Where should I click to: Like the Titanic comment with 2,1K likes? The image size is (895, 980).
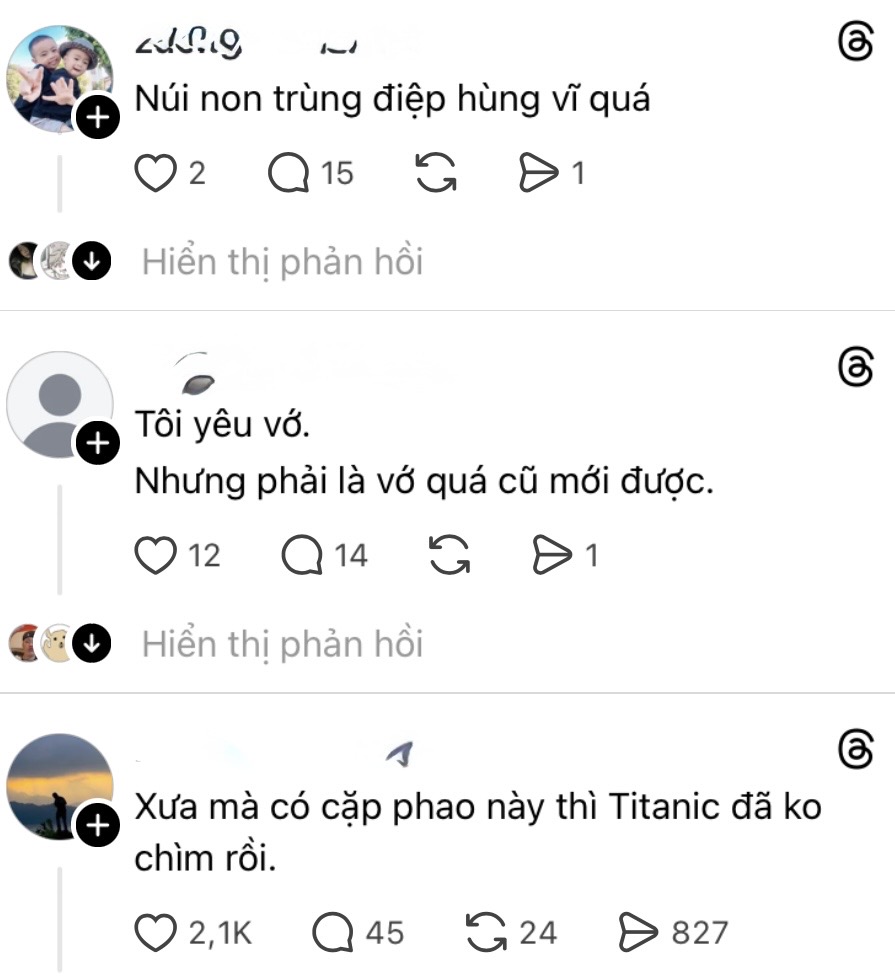pyautogui.click(x=154, y=933)
